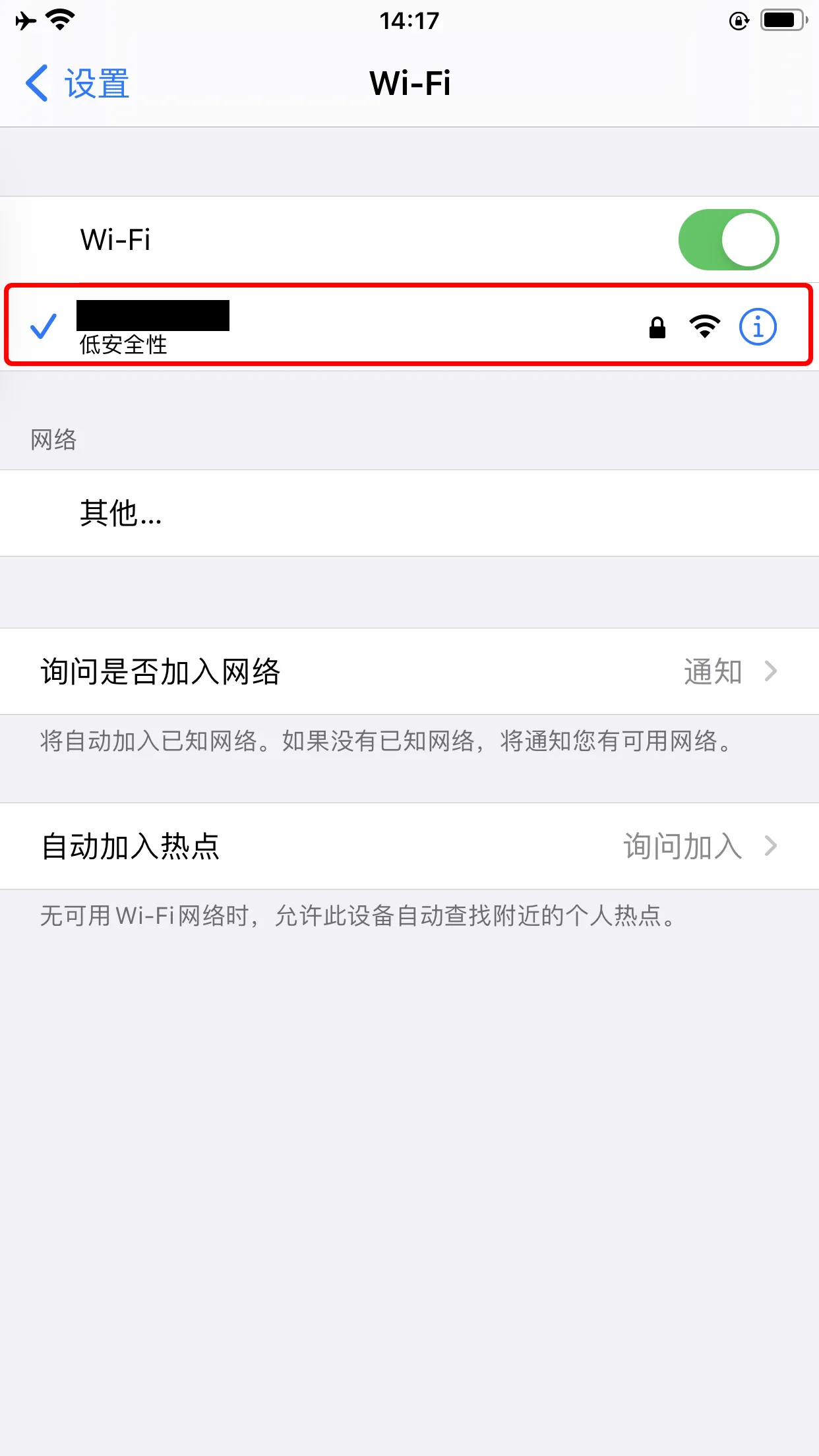Open 自动加入热点 setting
Viewport: 819px width, 1456px height.
click(409, 846)
